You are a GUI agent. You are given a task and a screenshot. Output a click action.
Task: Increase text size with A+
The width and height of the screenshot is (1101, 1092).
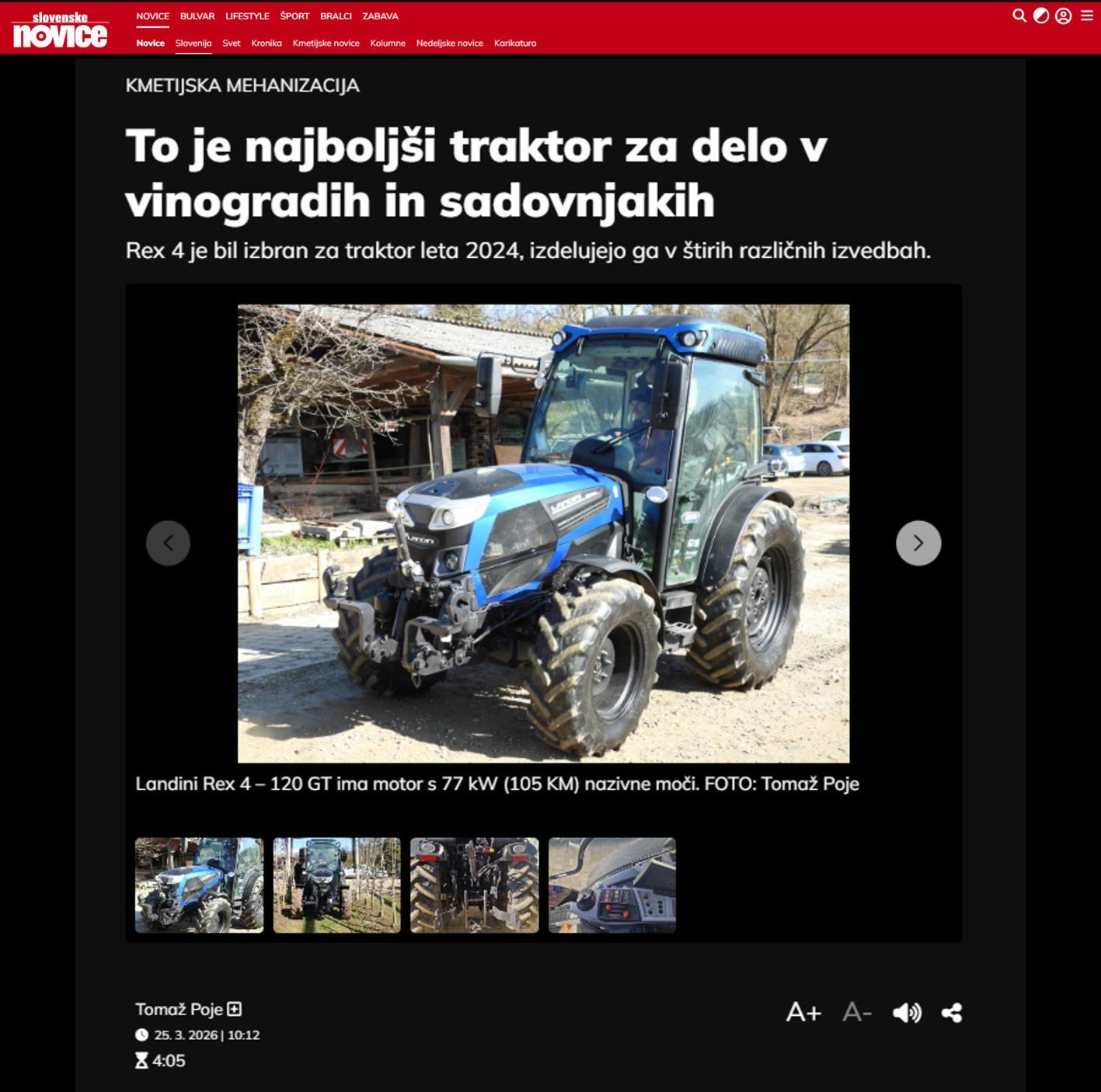[803, 1013]
